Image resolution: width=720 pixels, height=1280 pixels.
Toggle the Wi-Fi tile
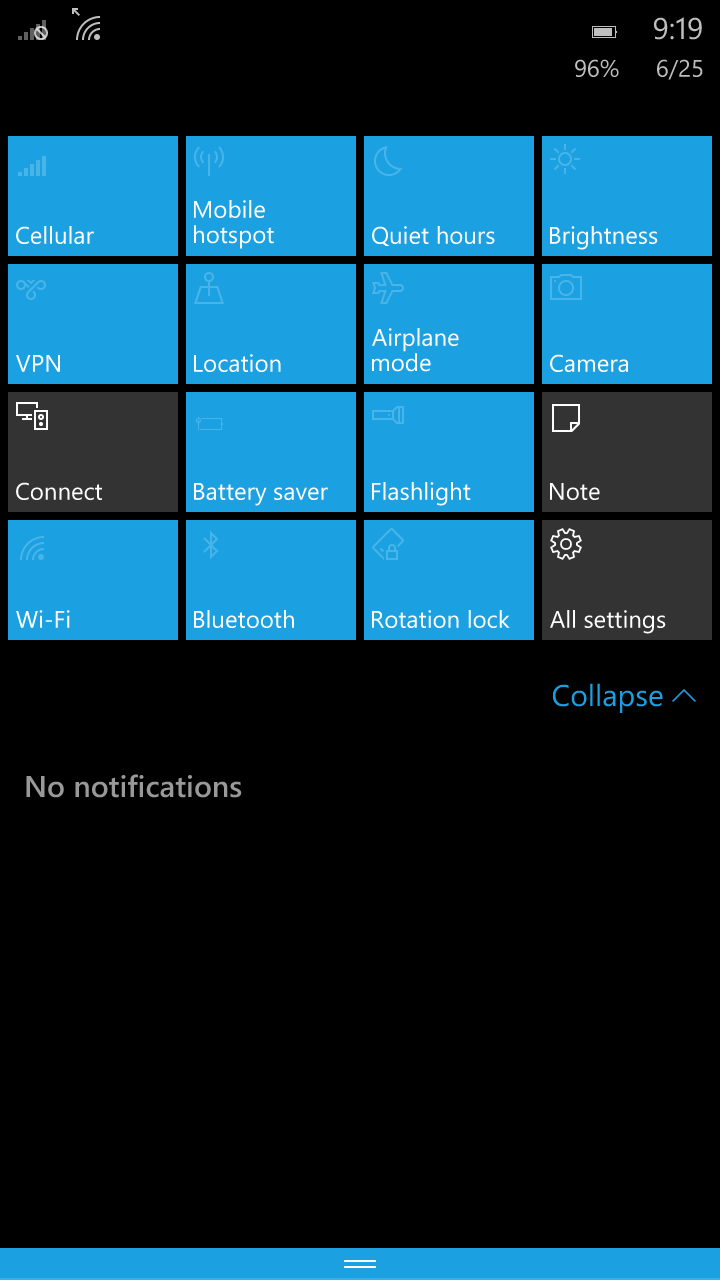93,580
